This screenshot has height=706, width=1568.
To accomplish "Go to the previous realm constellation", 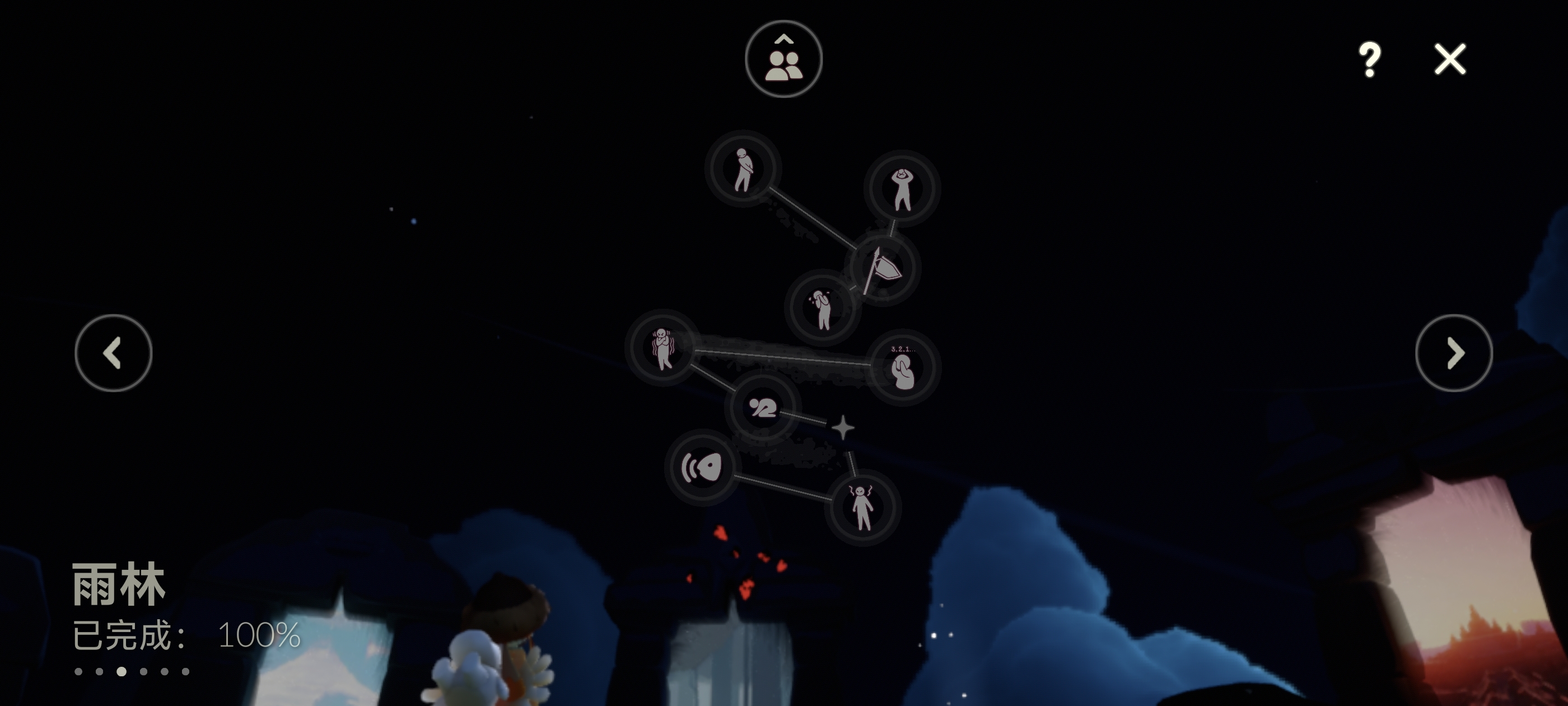I will 113,352.
